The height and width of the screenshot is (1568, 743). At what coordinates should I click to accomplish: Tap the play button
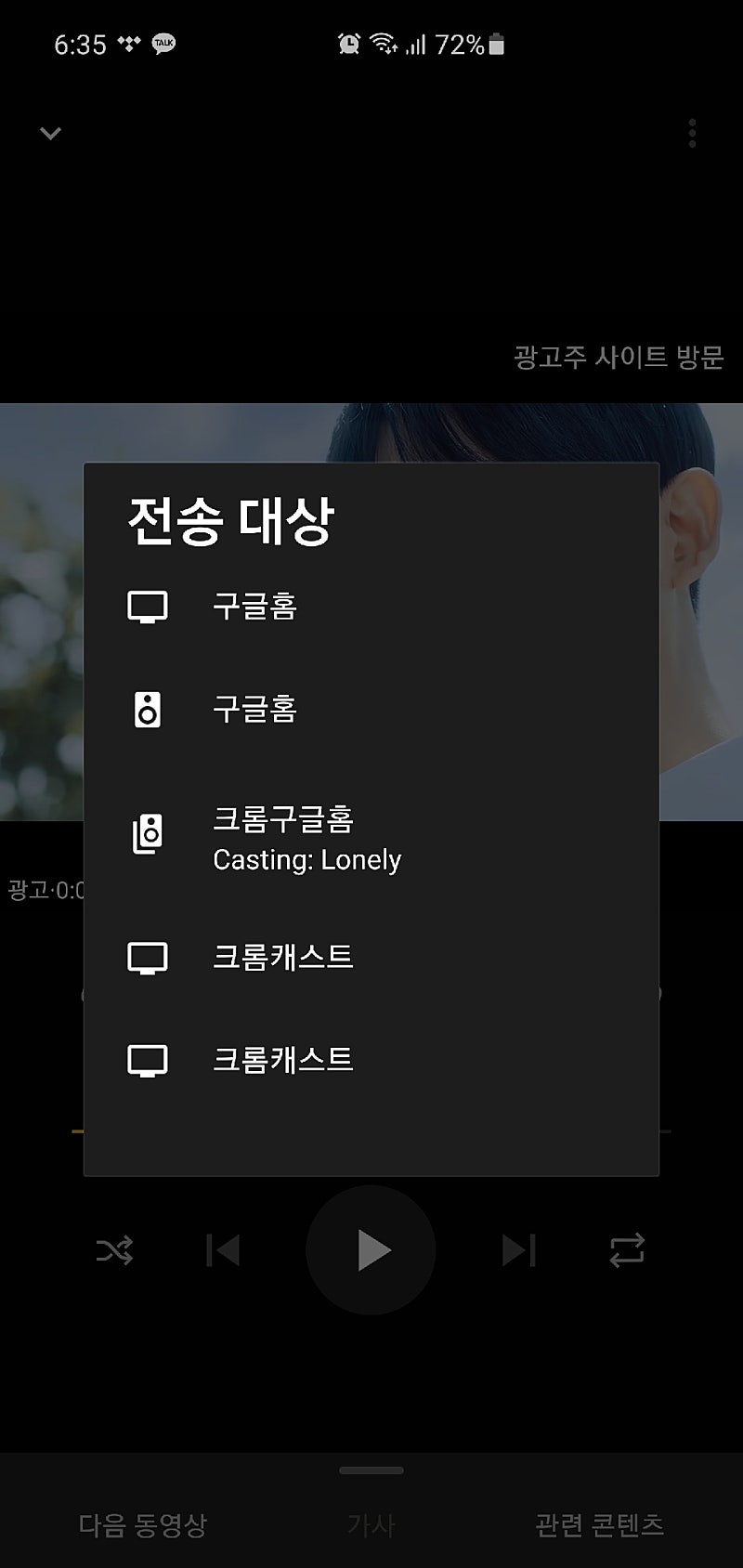371,1250
